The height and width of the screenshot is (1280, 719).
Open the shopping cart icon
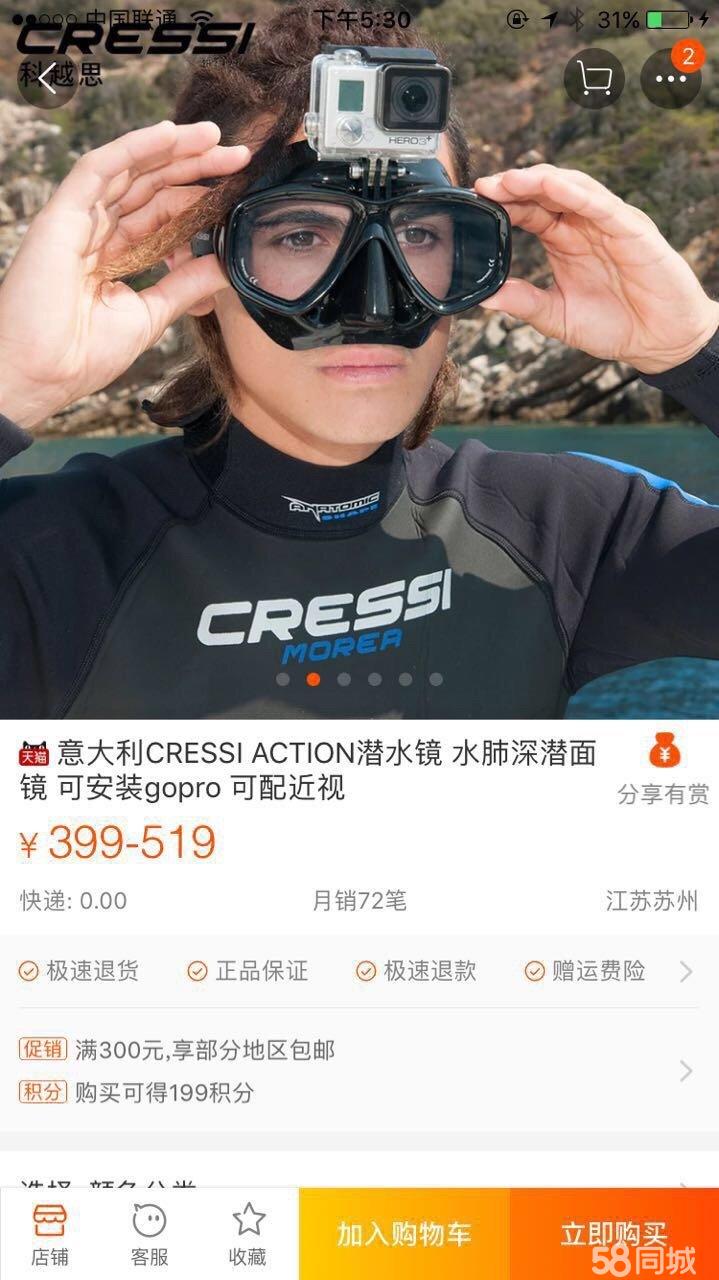click(594, 79)
